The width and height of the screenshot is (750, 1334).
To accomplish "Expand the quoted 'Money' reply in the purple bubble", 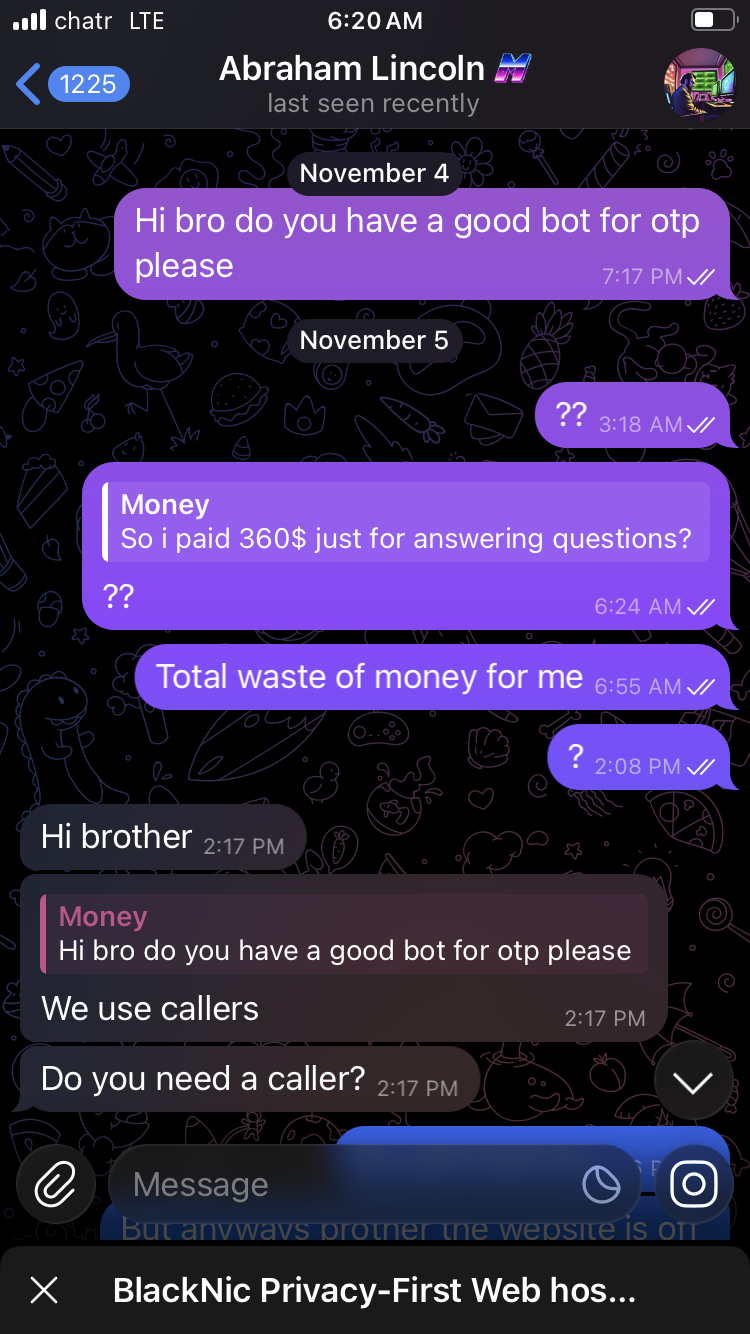I will (400, 520).
